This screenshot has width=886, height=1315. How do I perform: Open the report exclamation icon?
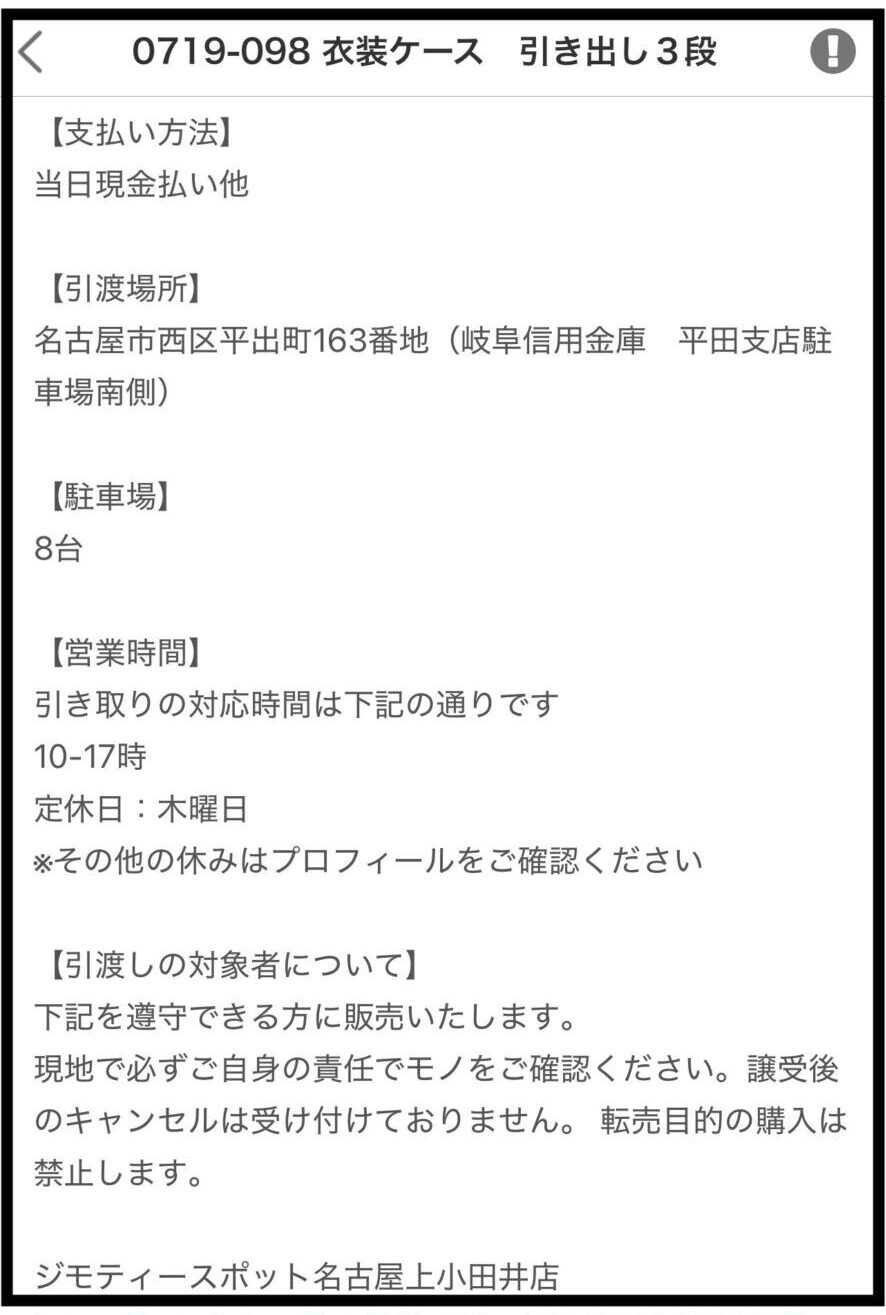tap(832, 52)
